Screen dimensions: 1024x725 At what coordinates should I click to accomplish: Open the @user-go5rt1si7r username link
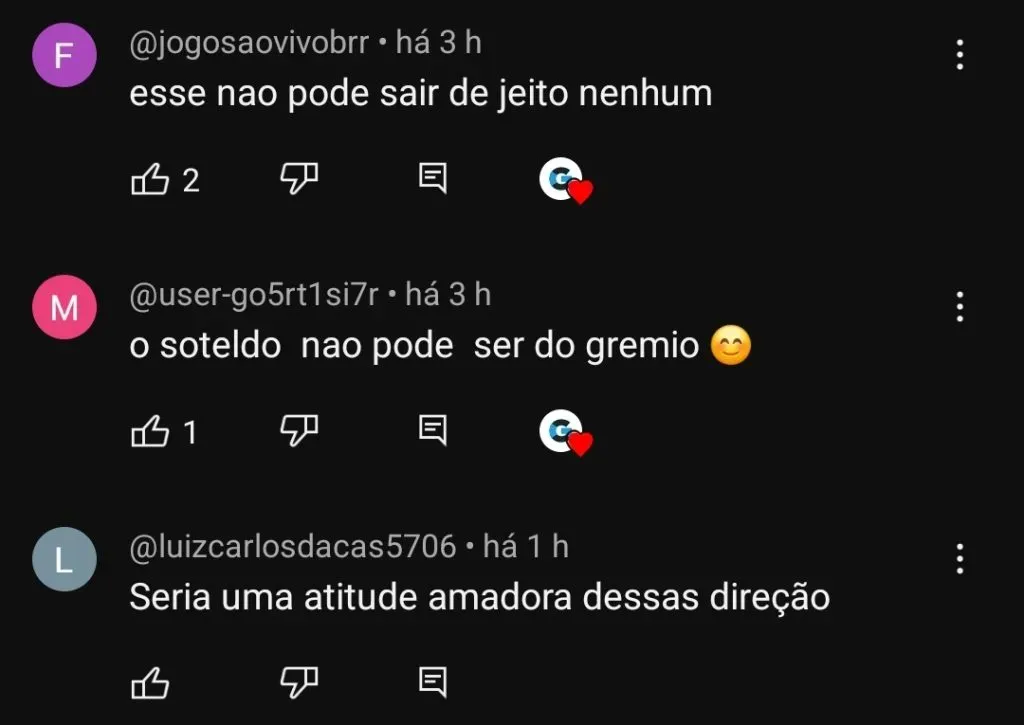(x=255, y=295)
